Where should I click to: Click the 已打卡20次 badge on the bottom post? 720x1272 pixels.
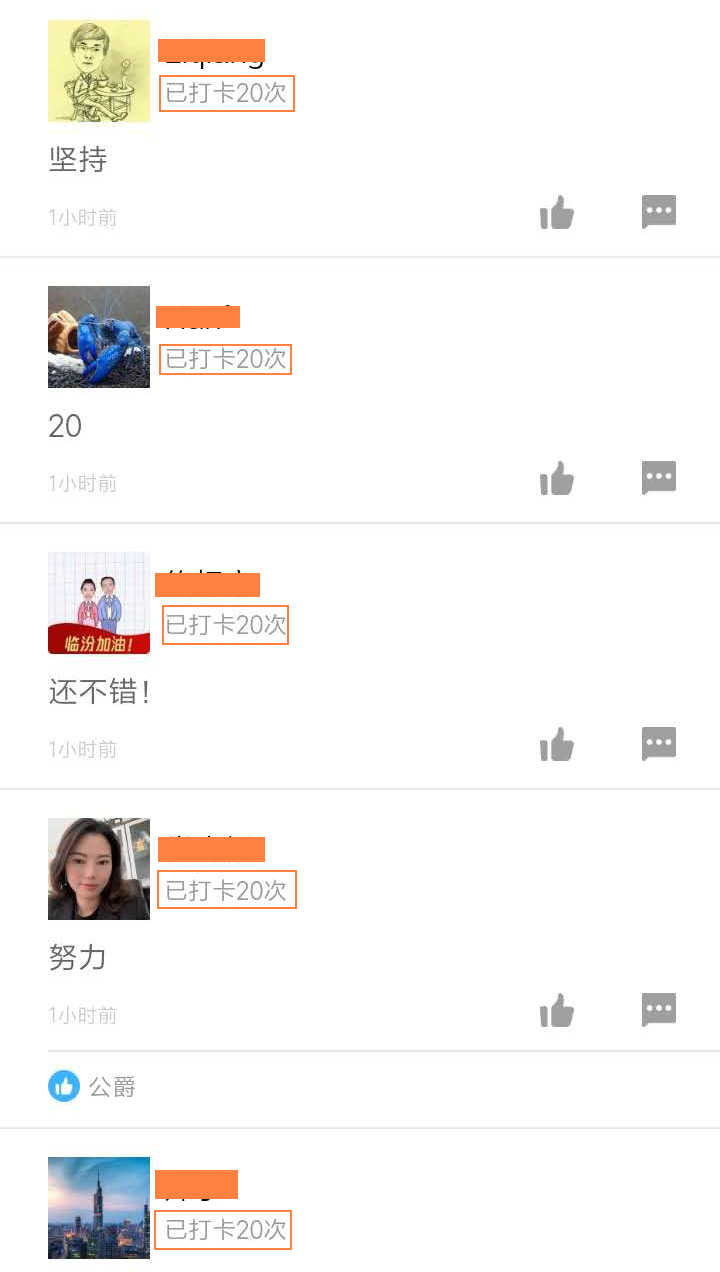click(x=223, y=1231)
